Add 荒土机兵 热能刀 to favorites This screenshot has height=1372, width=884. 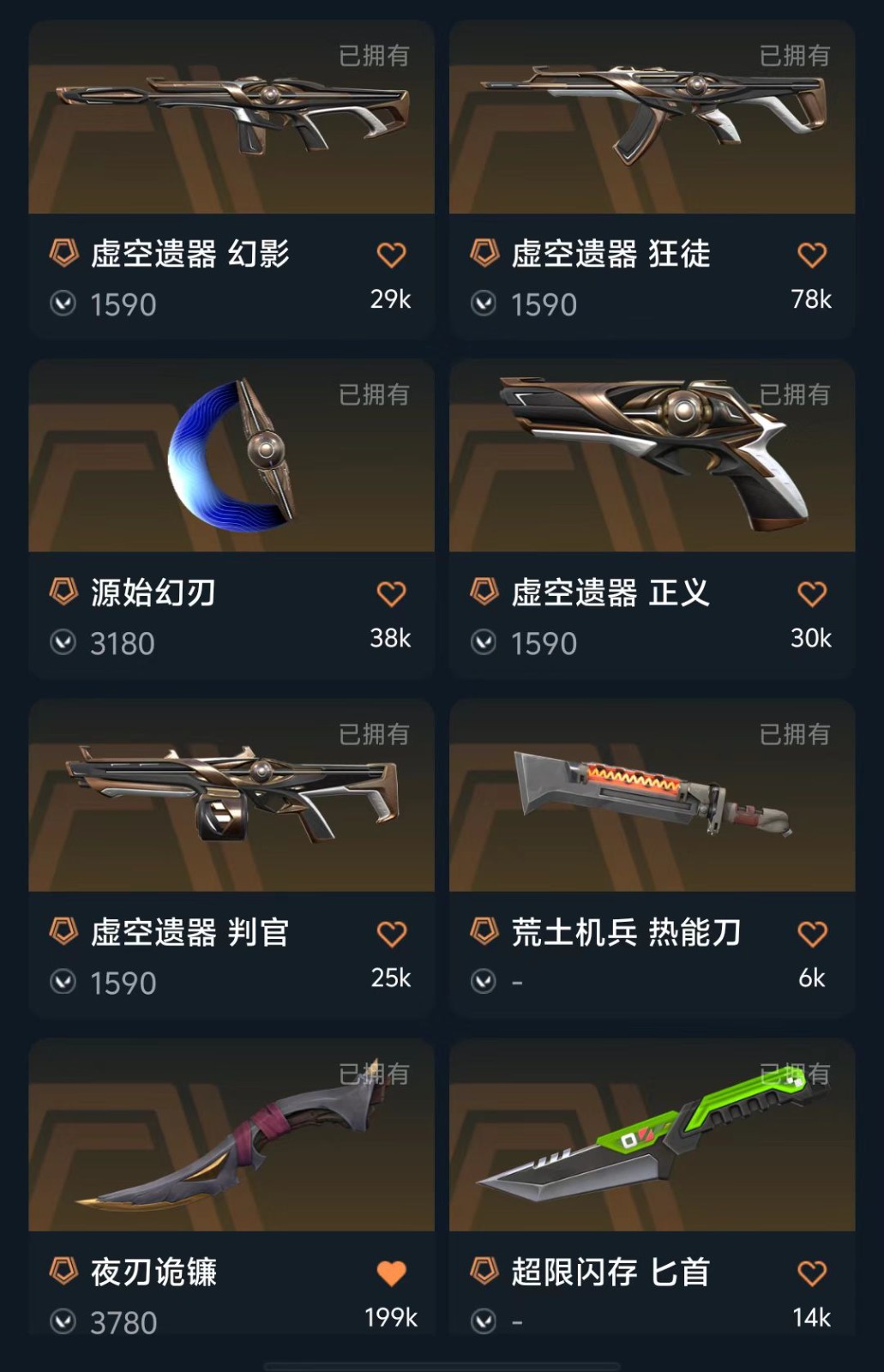pyautogui.click(x=811, y=933)
